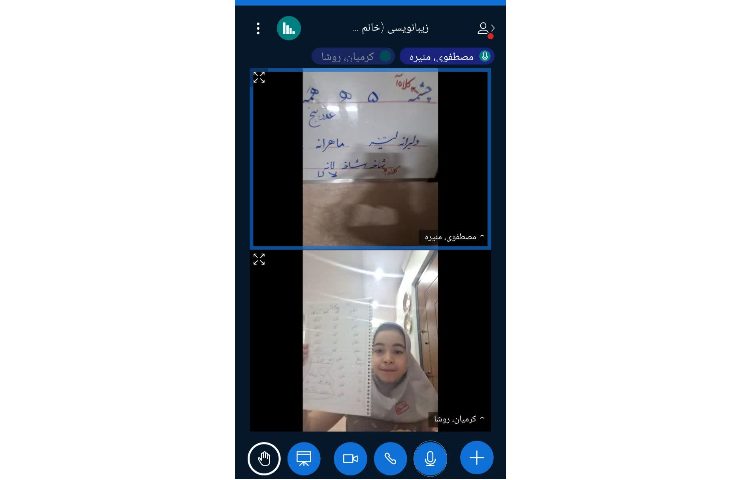Toggle the webcam camera
Viewport: 750px width, 480px height.
click(350, 458)
